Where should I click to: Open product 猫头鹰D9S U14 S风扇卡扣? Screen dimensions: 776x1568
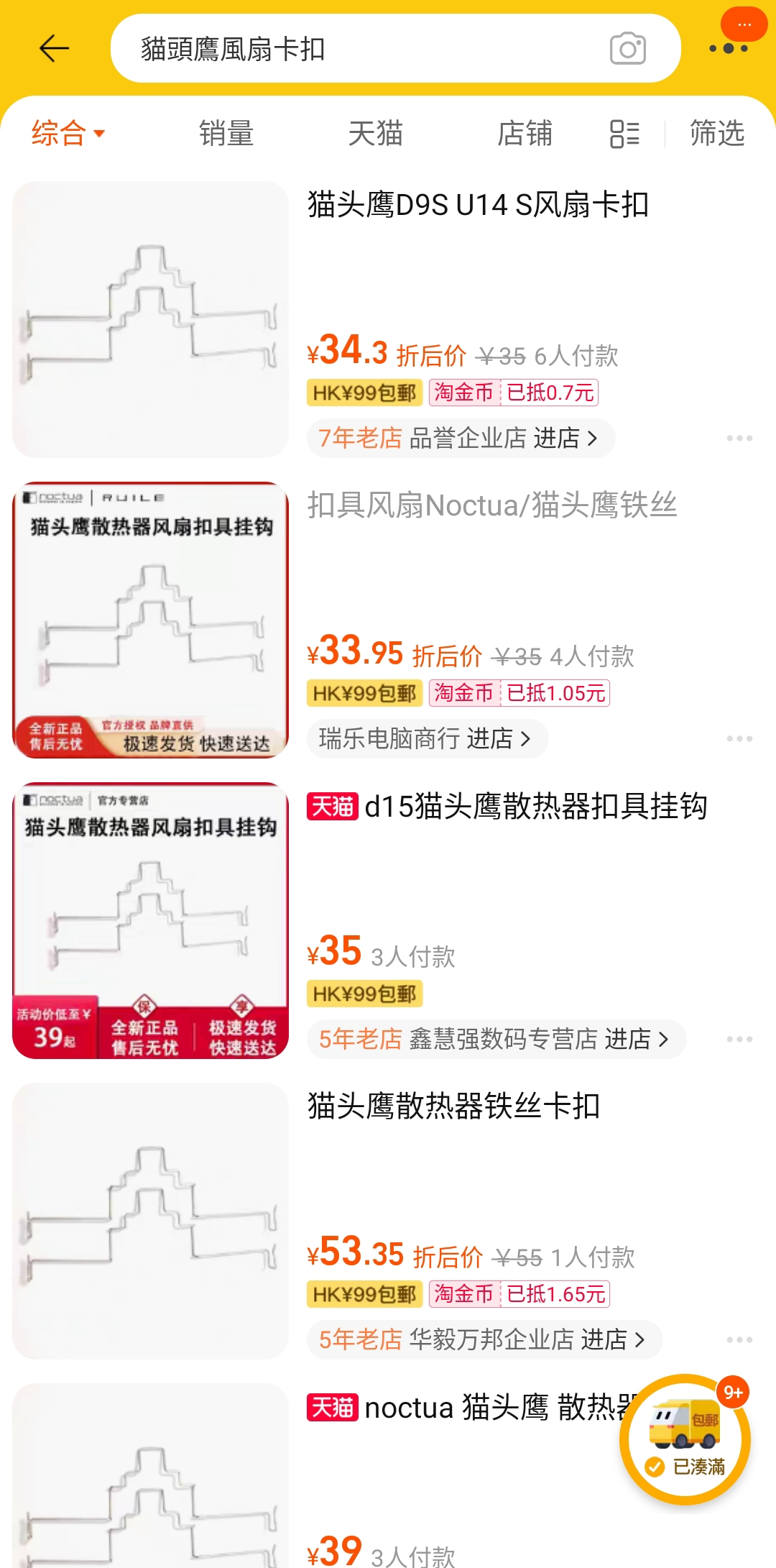pyautogui.click(x=478, y=205)
